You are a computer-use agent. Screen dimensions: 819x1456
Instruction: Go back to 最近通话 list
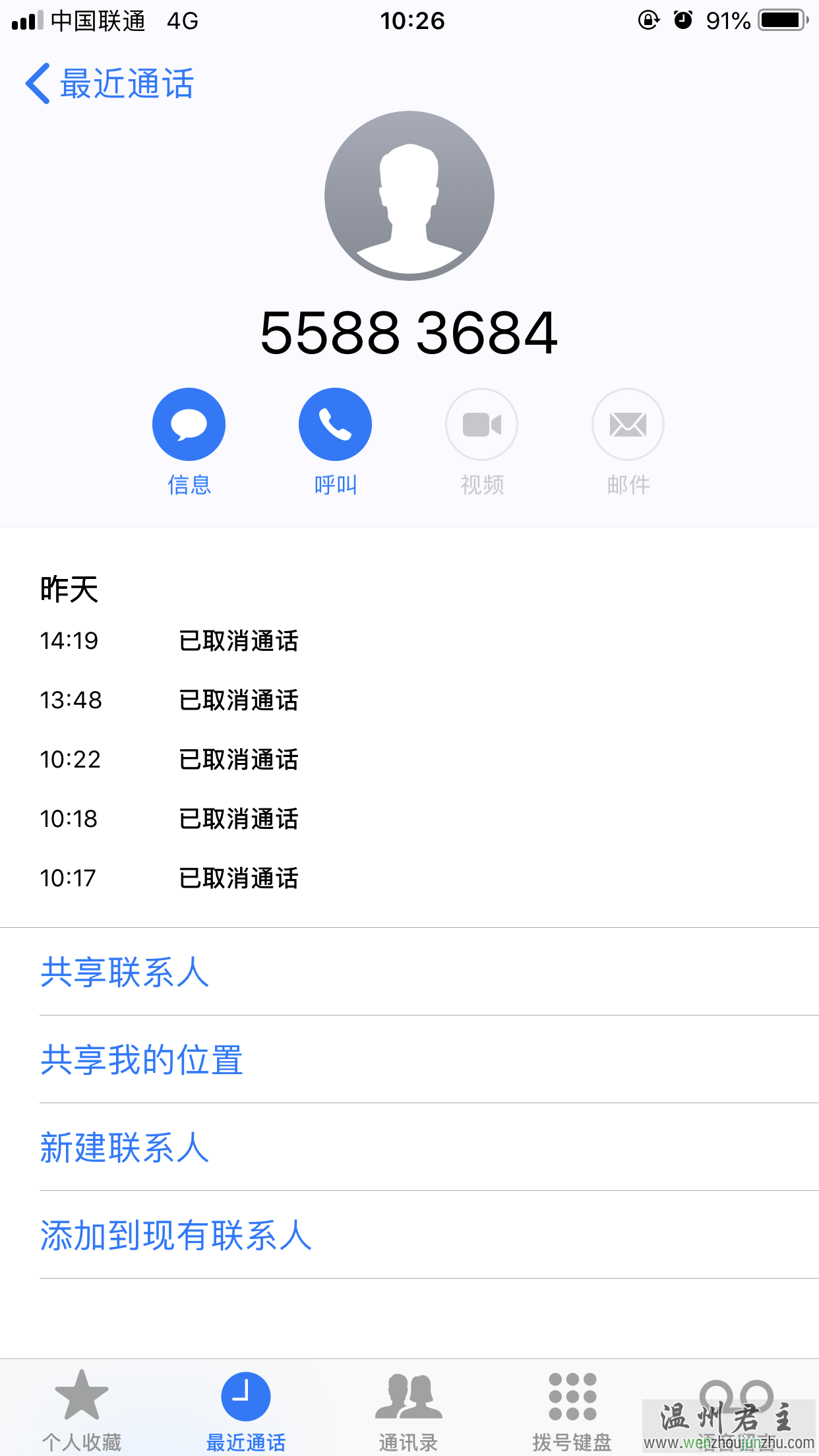[109, 84]
